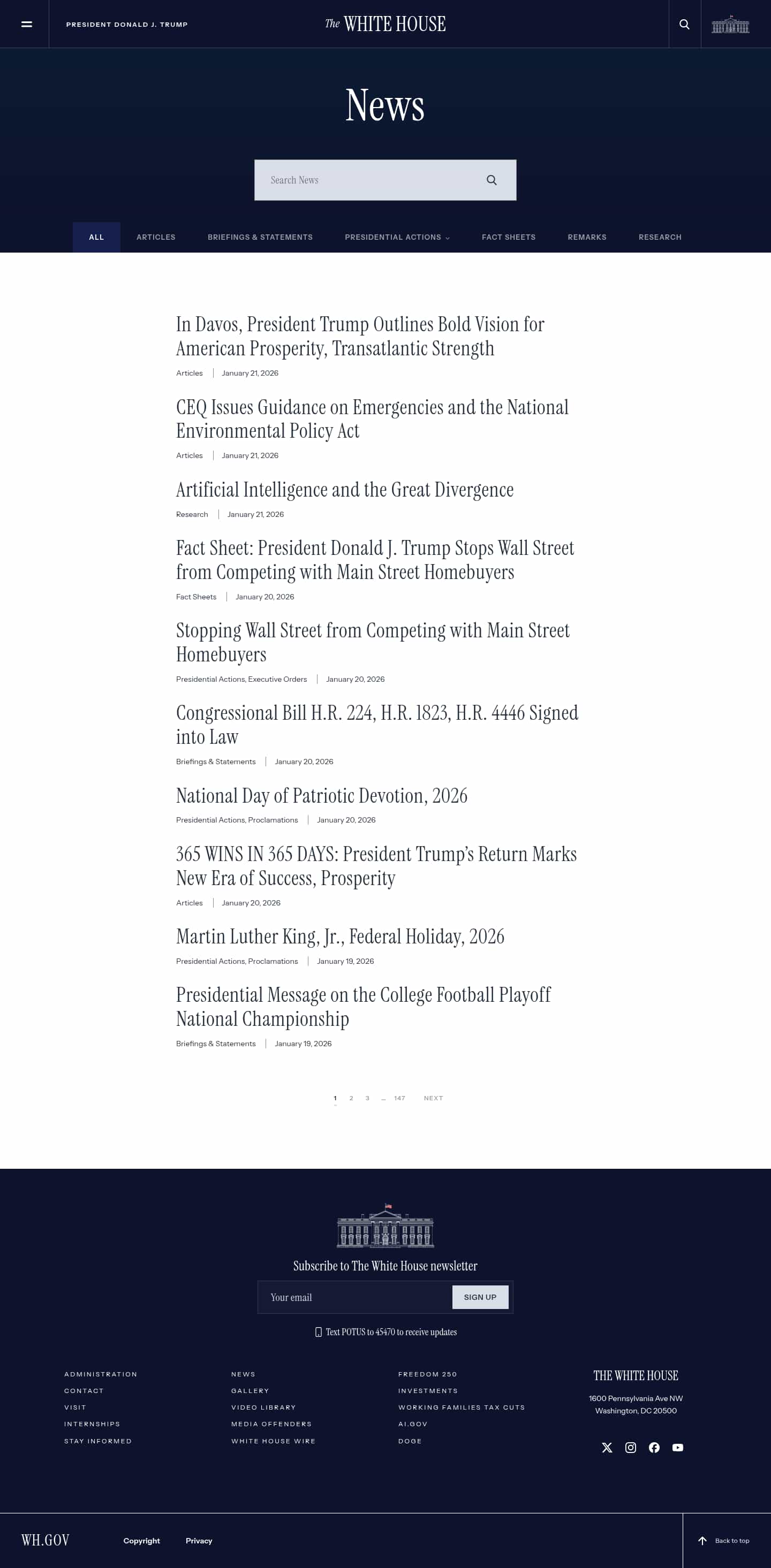Click the Sign Up newsletter button

[480, 1297]
